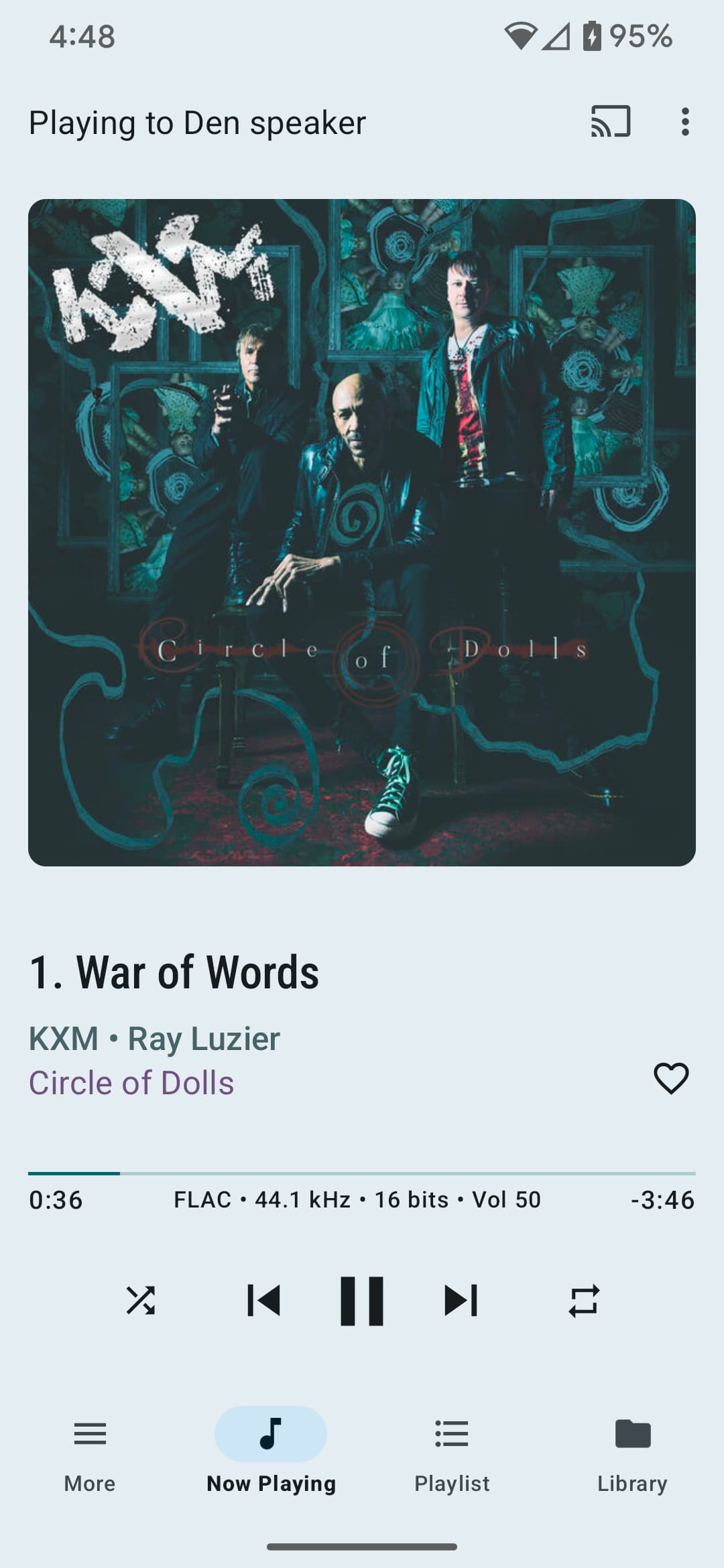The height and width of the screenshot is (1568, 724).
Task: Open the cast device button
Action: pos(610,122)
